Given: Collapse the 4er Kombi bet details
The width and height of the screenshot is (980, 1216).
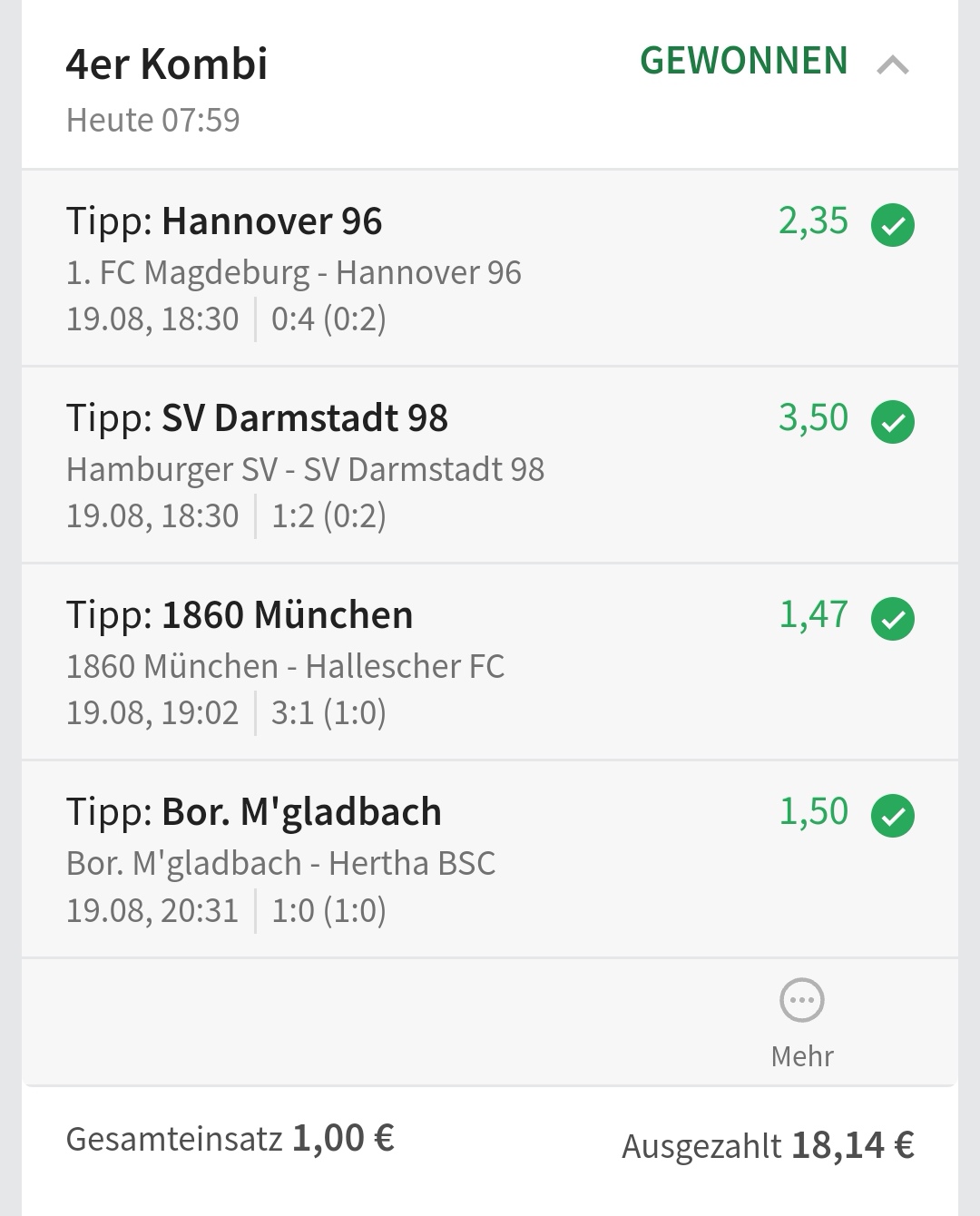Looking at the screenshot, I should point(893,65).
